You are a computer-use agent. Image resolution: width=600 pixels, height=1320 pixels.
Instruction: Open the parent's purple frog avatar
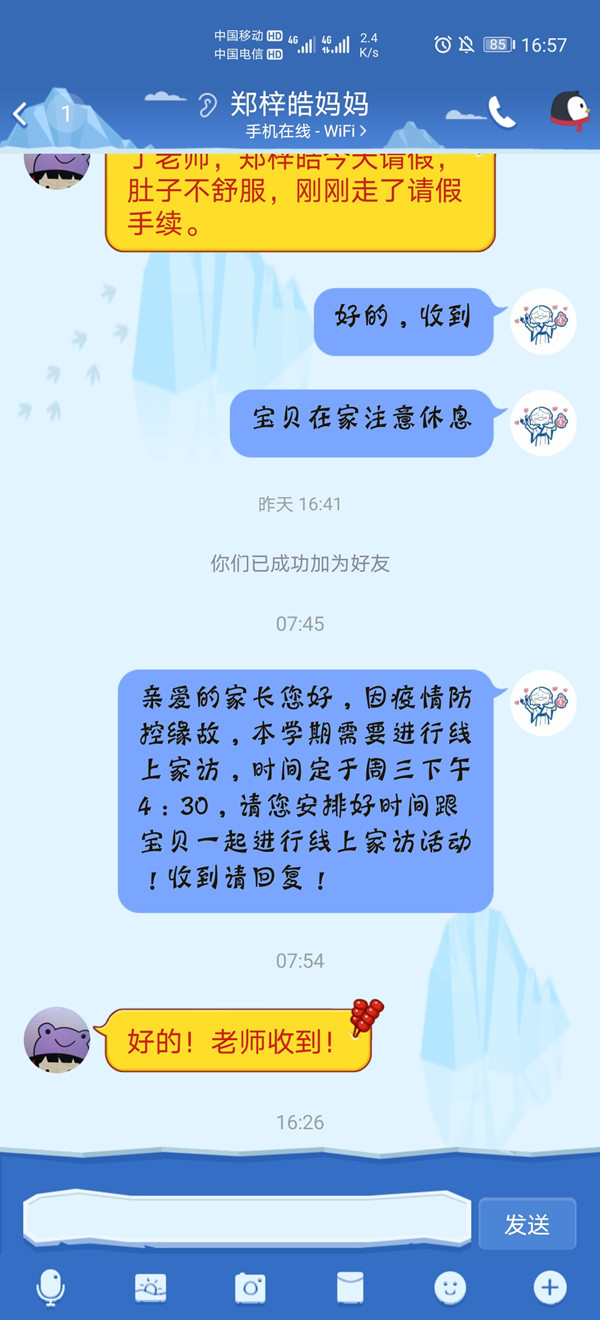pyautogui.click(x=57, y=1040)
